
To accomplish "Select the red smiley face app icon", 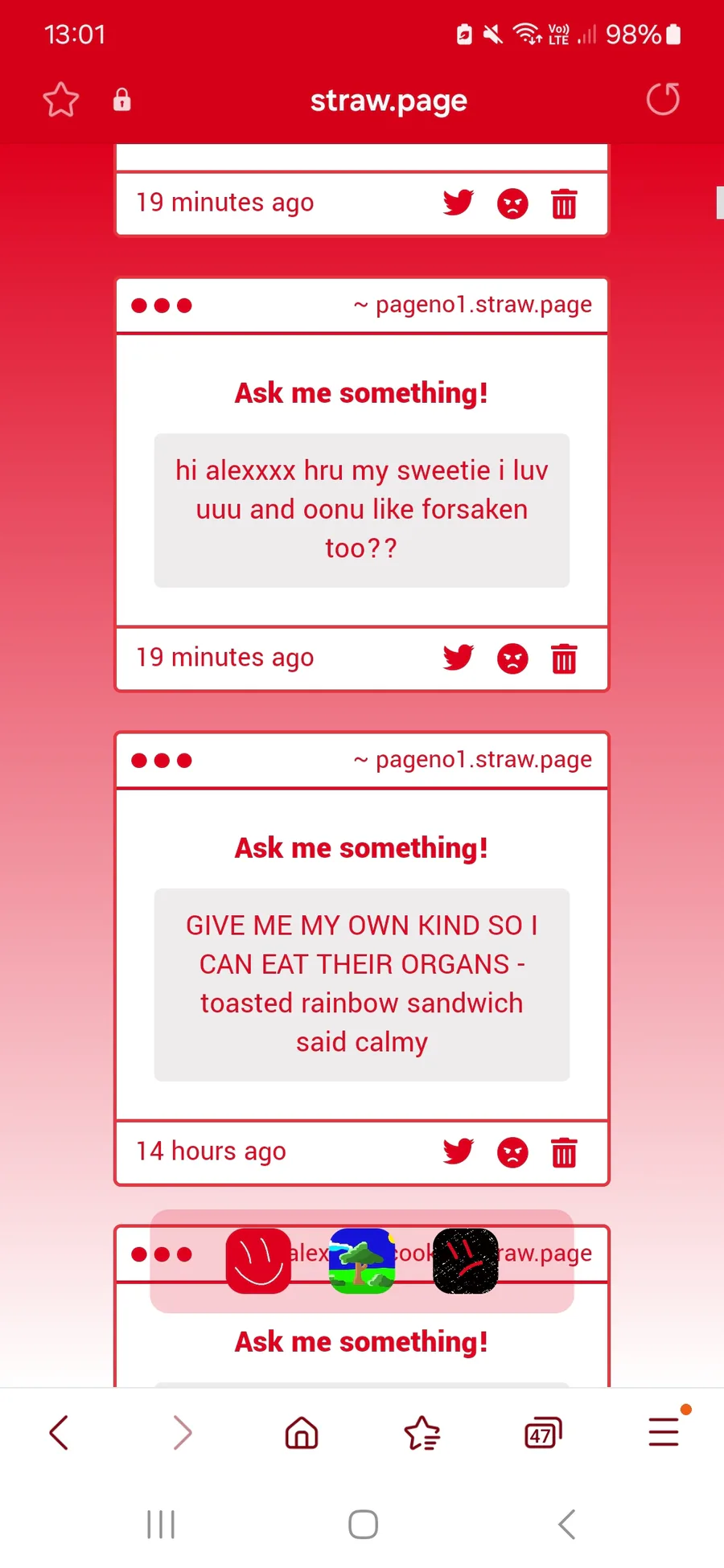I will tap(258, 1261).
